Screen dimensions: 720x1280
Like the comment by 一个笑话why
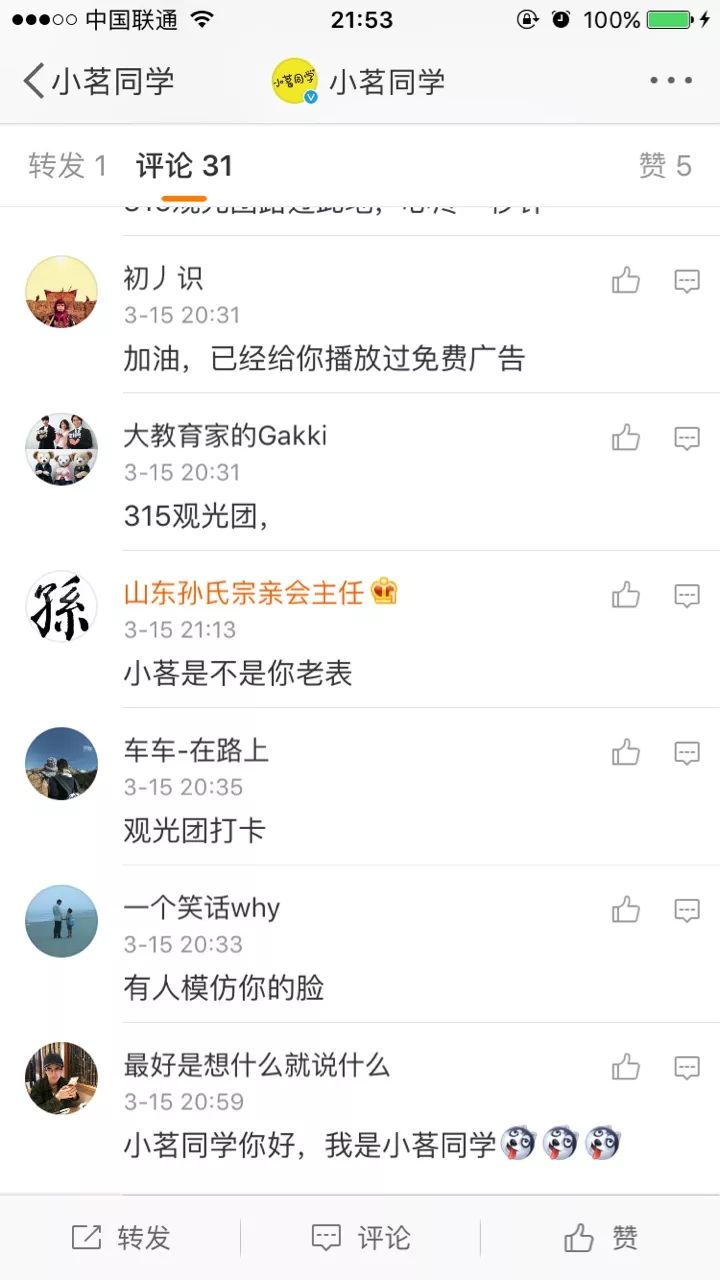(626, 909)
